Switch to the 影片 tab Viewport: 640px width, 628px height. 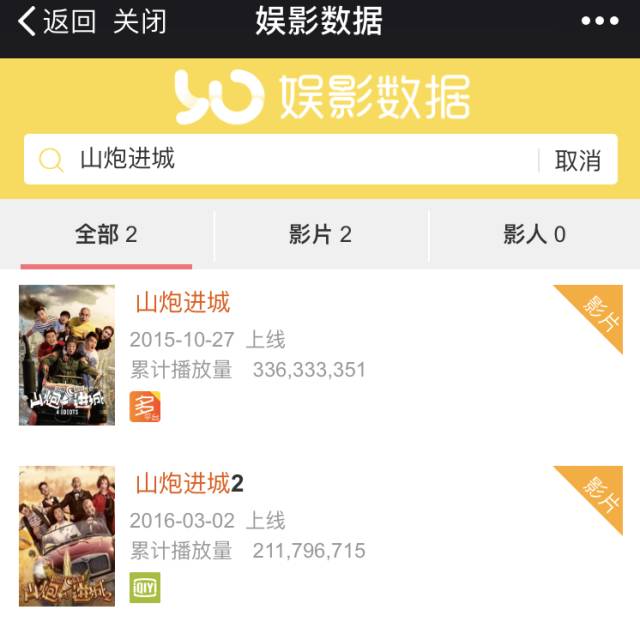click(320, 235)
